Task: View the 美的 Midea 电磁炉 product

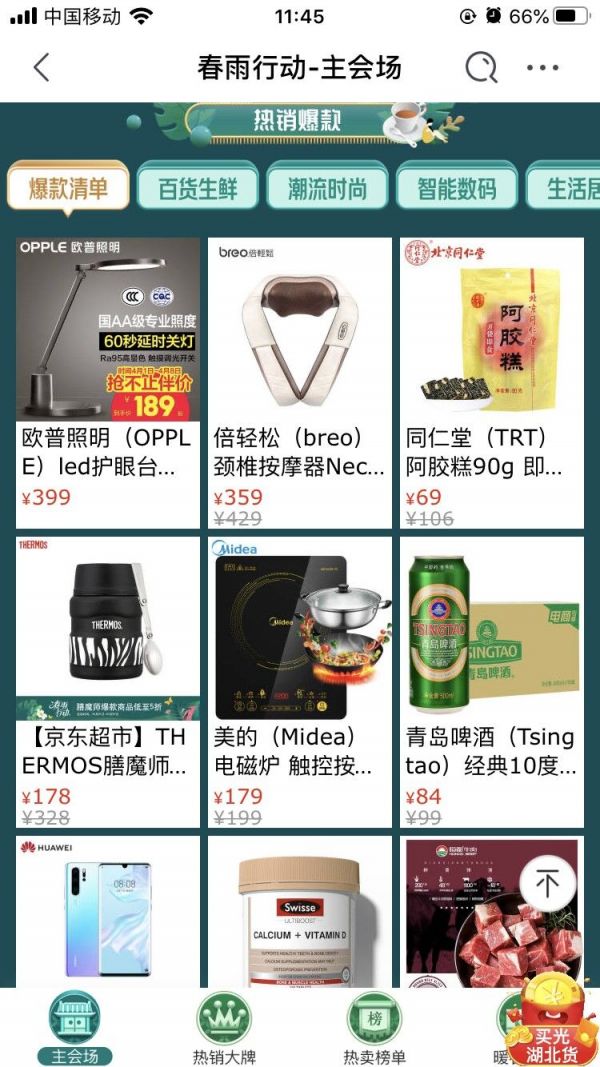Action: [300, 680]
